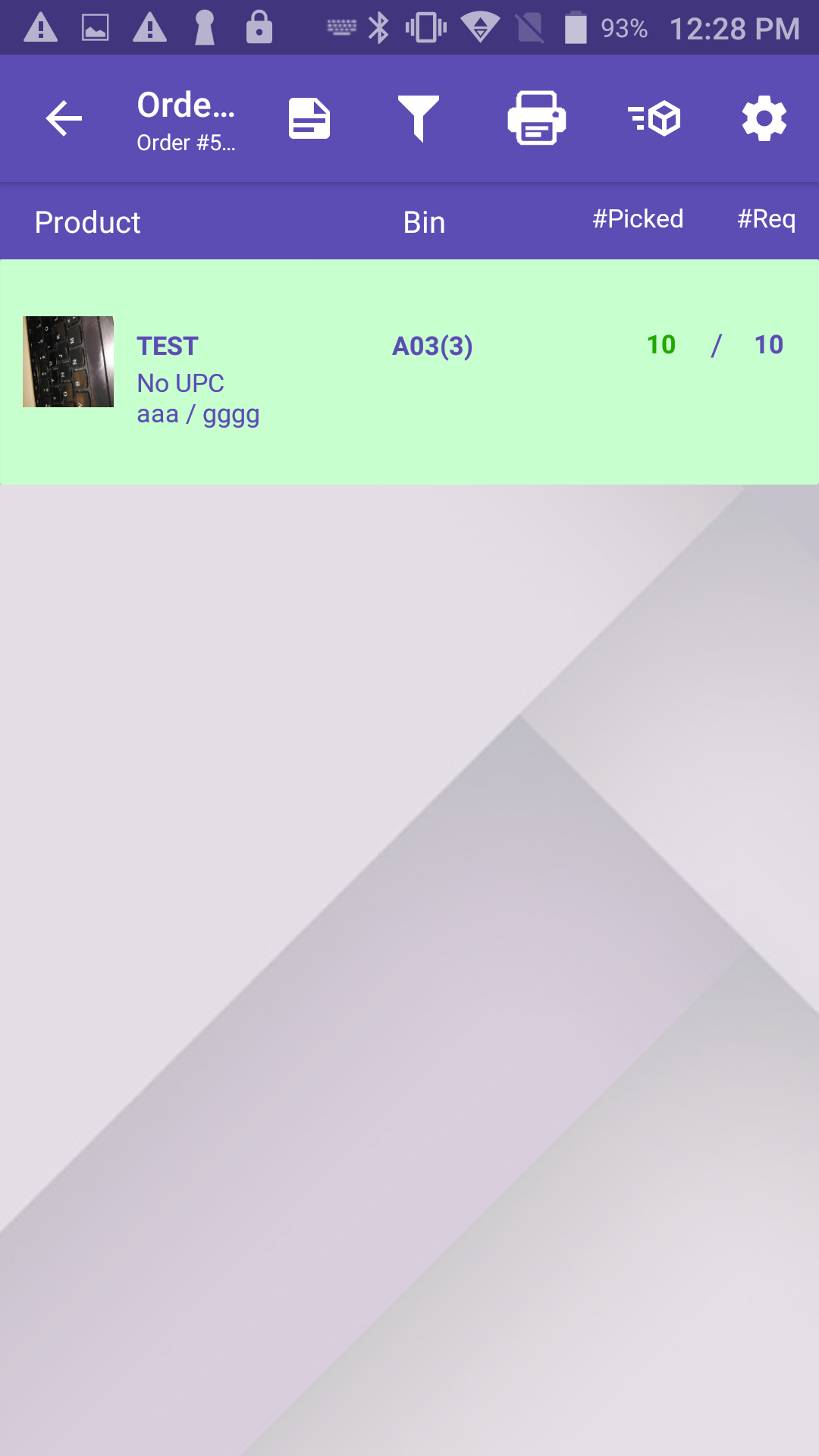Select the Product column header
The width and height of the screenshot is (819, 1456).
click(x=87, y=221)
